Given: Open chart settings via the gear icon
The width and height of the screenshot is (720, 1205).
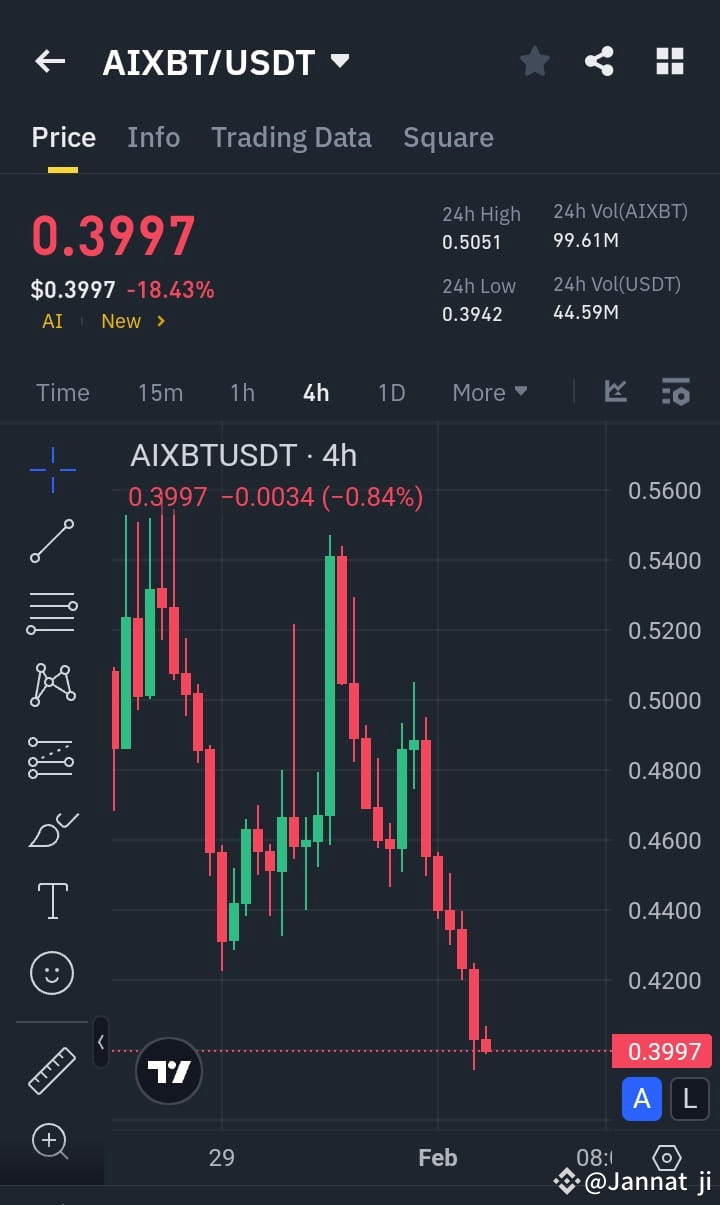Looking at the screenshot, I should coord(667,1157).
